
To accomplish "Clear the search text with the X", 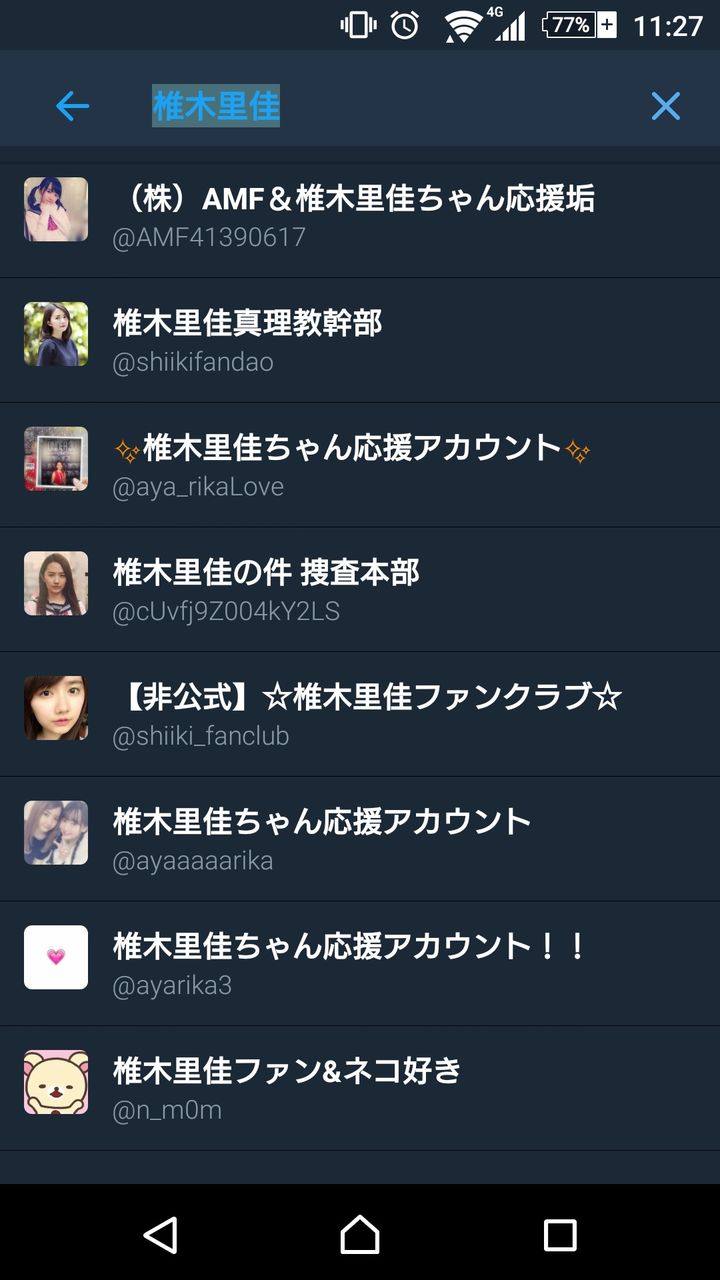I will (665, 106).
